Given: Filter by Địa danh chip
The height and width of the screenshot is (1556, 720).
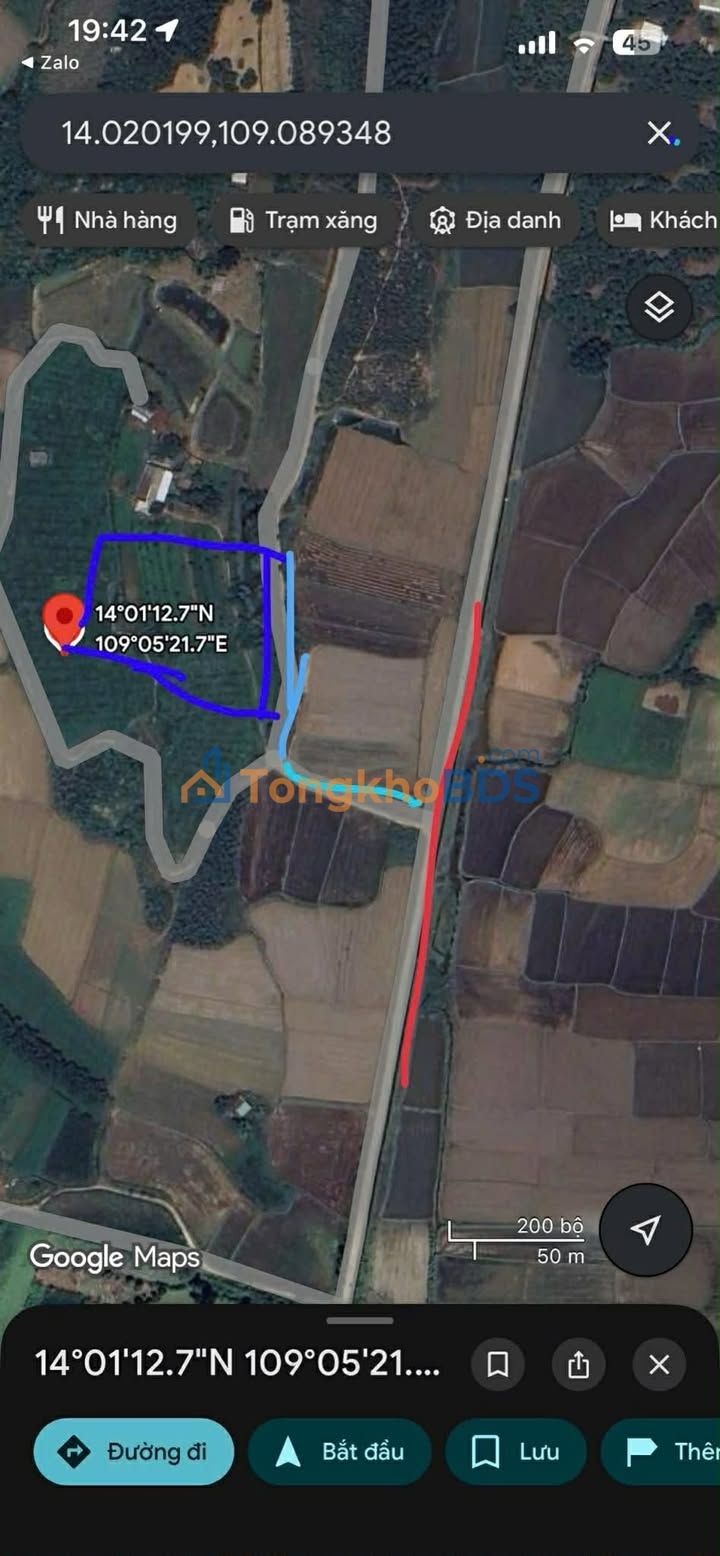Looking at the screenshot, I should 495,220.
